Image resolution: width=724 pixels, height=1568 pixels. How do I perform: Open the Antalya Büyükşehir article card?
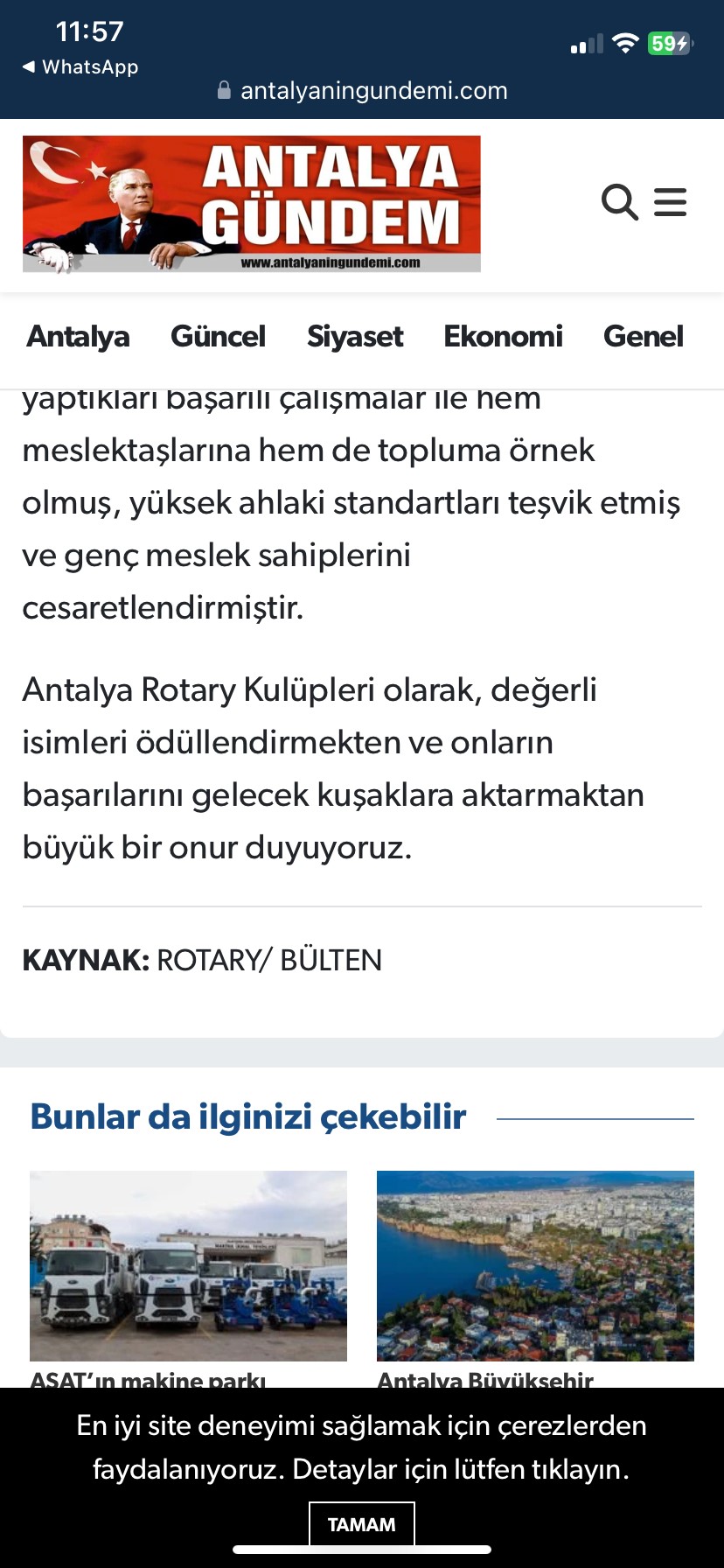click(535, 1279)
